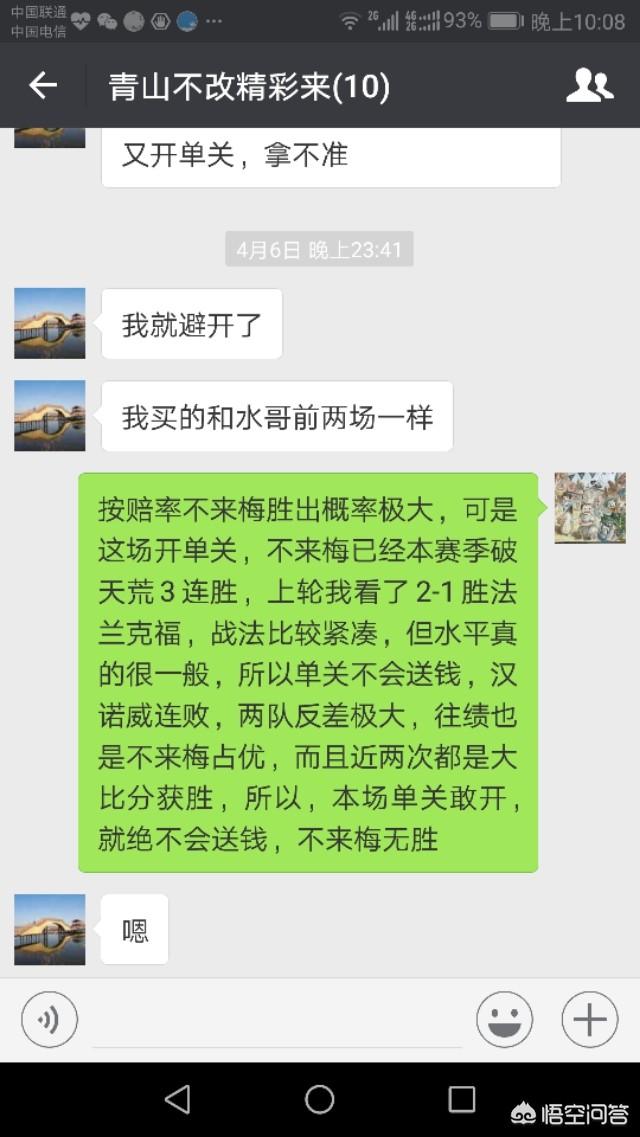The width and height of the screenshot is (640, 1137).
Task: Go back from the group chat
Action: point(42,87)
